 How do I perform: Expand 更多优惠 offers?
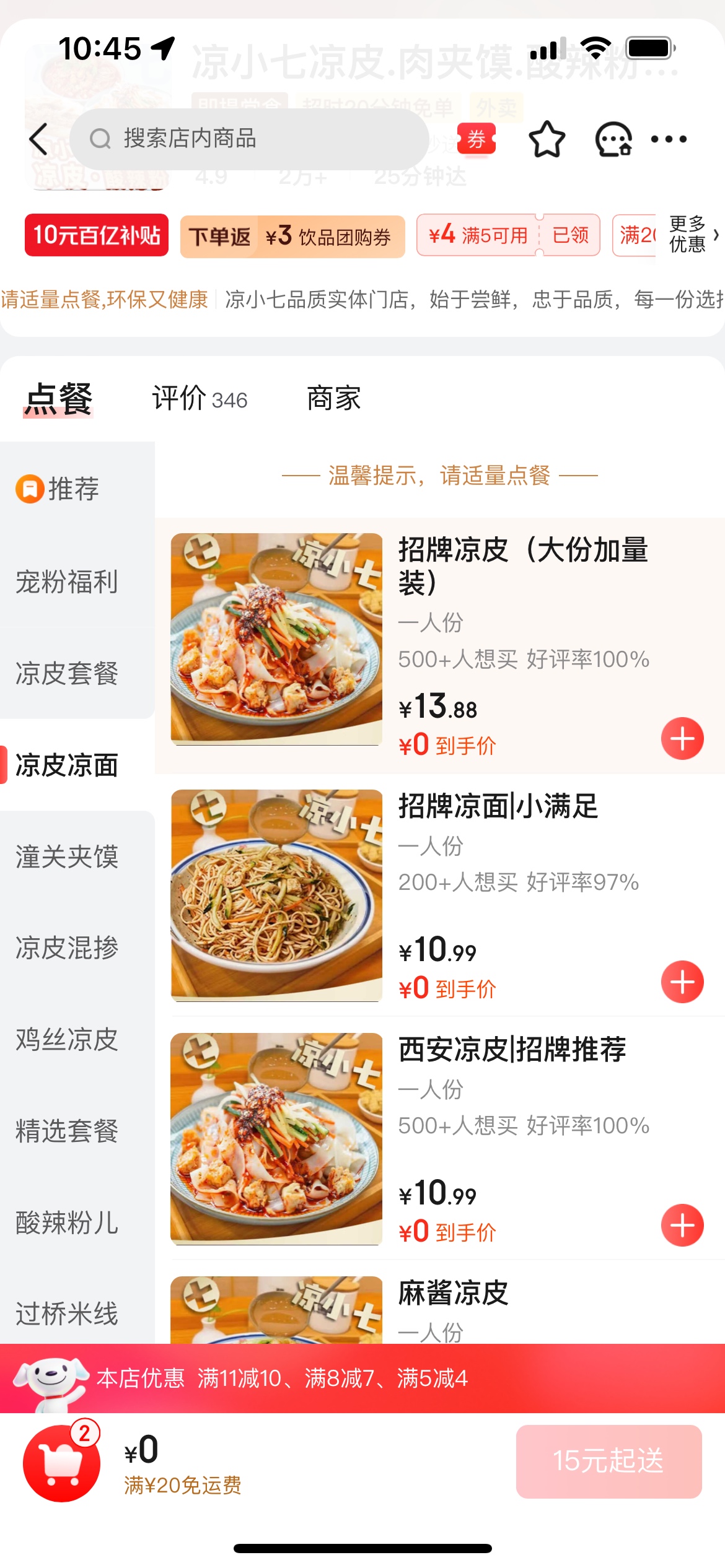(x=693, y=235)
